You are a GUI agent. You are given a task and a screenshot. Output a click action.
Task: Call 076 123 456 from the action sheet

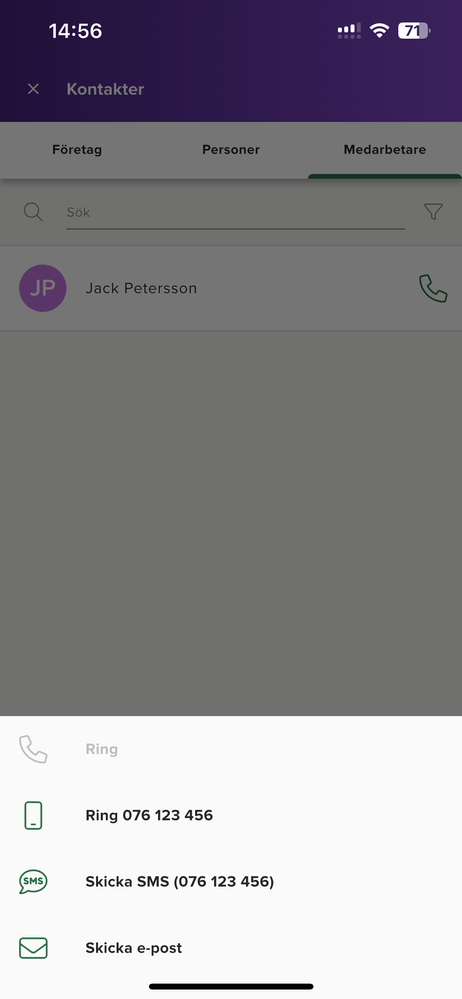231,816
